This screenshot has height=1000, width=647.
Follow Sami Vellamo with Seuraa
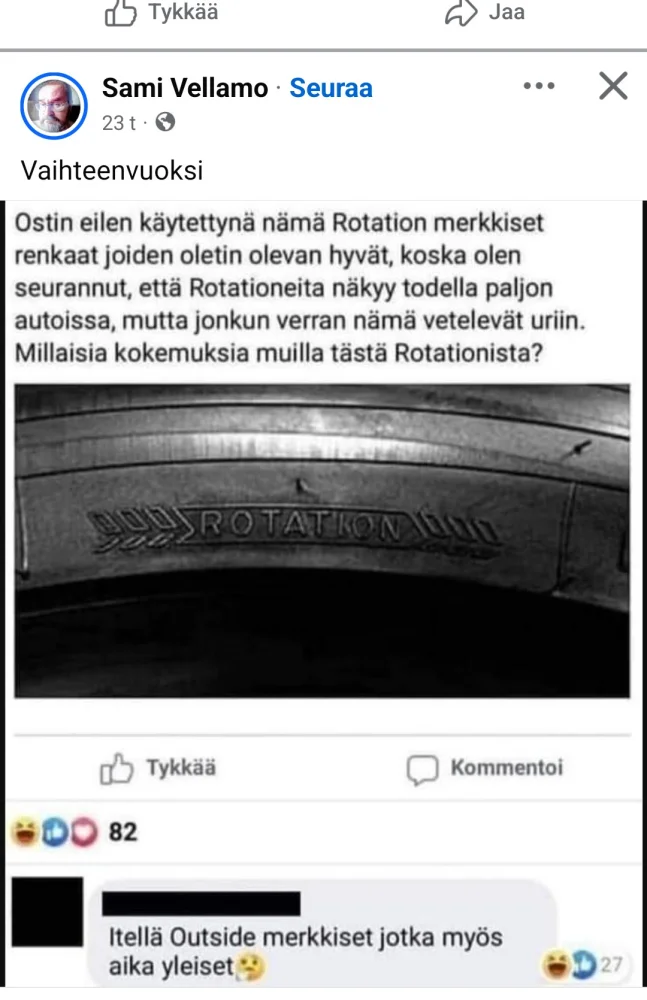(331, 88)
